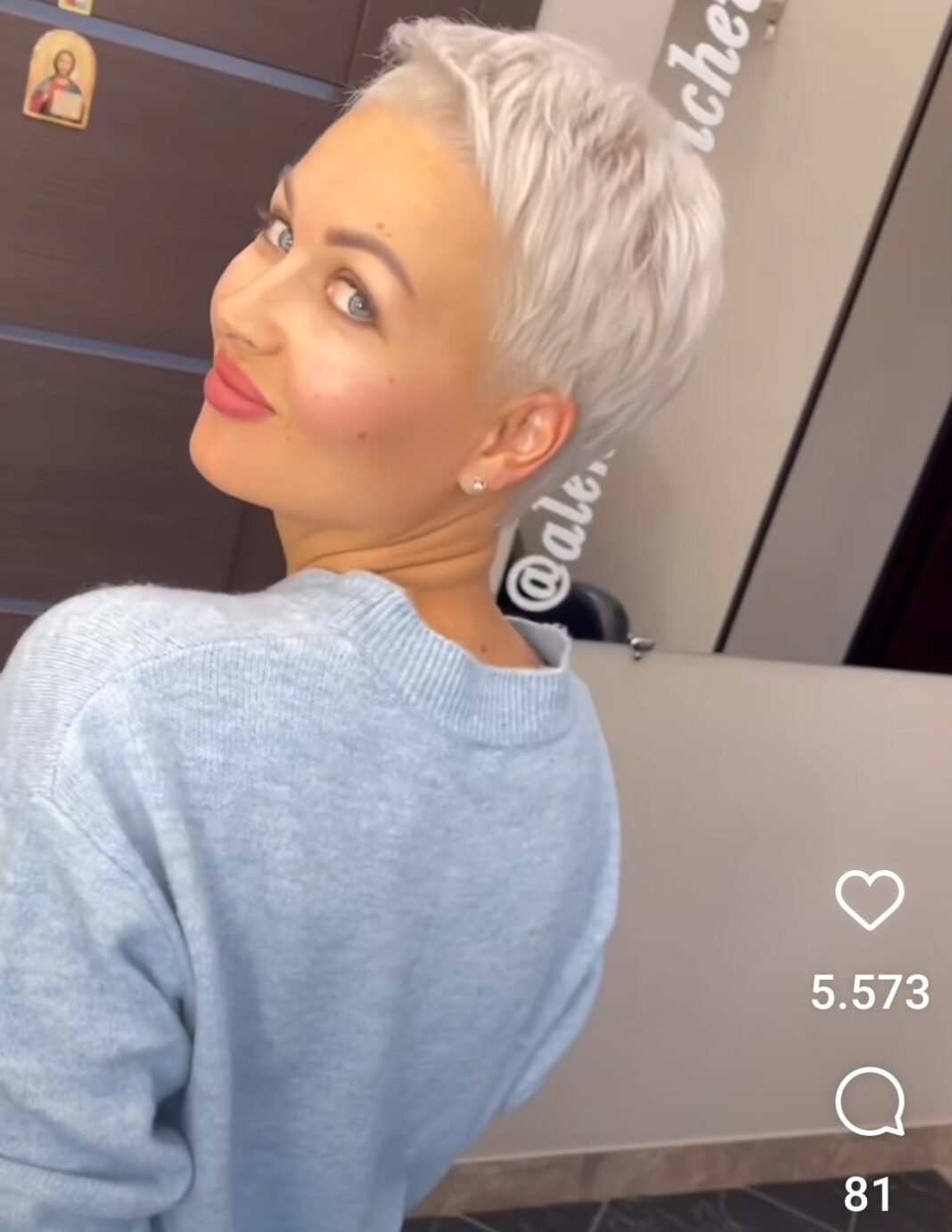Open the comments on this reel
The width and height of the screenshot is (952, 1232).
(869, 1103)
